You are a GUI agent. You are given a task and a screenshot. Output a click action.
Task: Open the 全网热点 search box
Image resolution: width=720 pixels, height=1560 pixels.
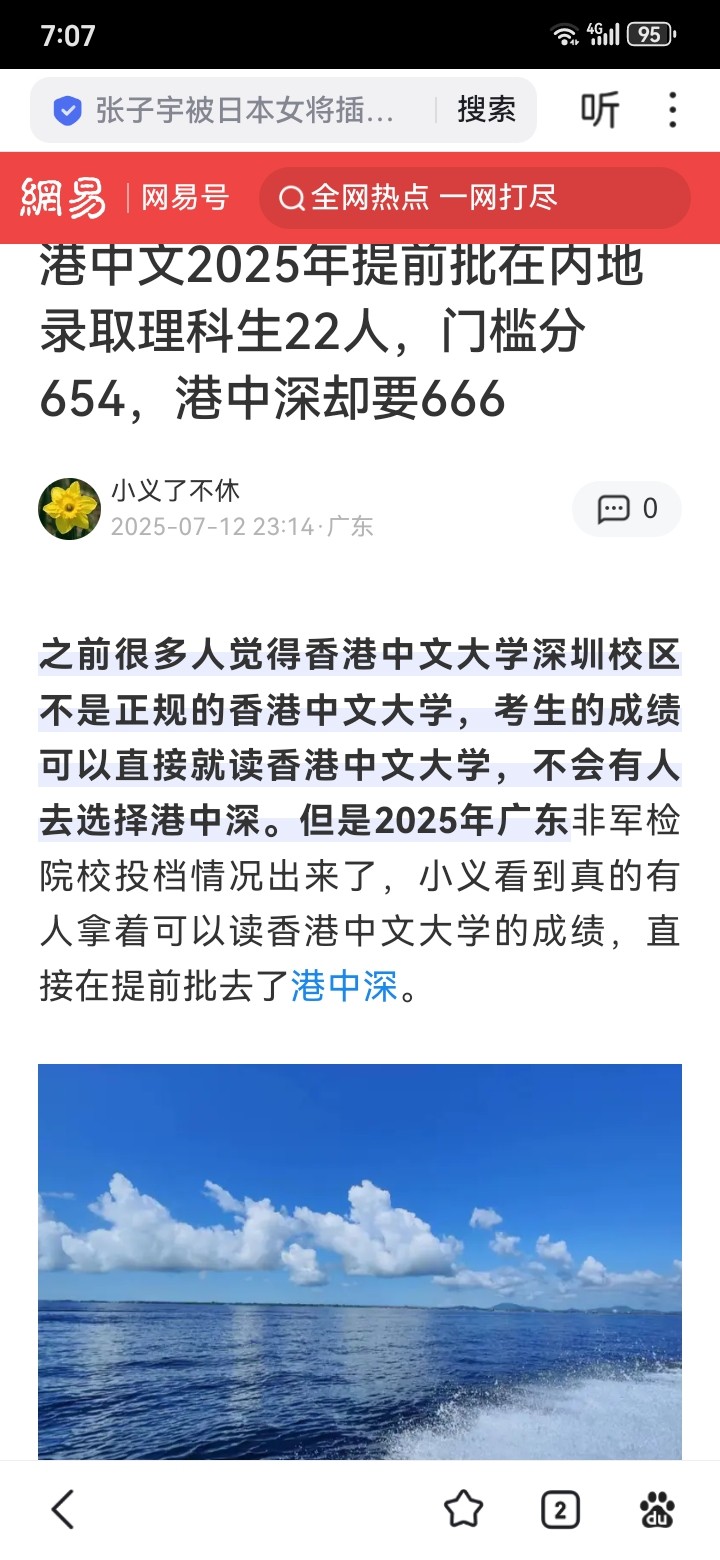pyautogui.click(x=474, y=198)
